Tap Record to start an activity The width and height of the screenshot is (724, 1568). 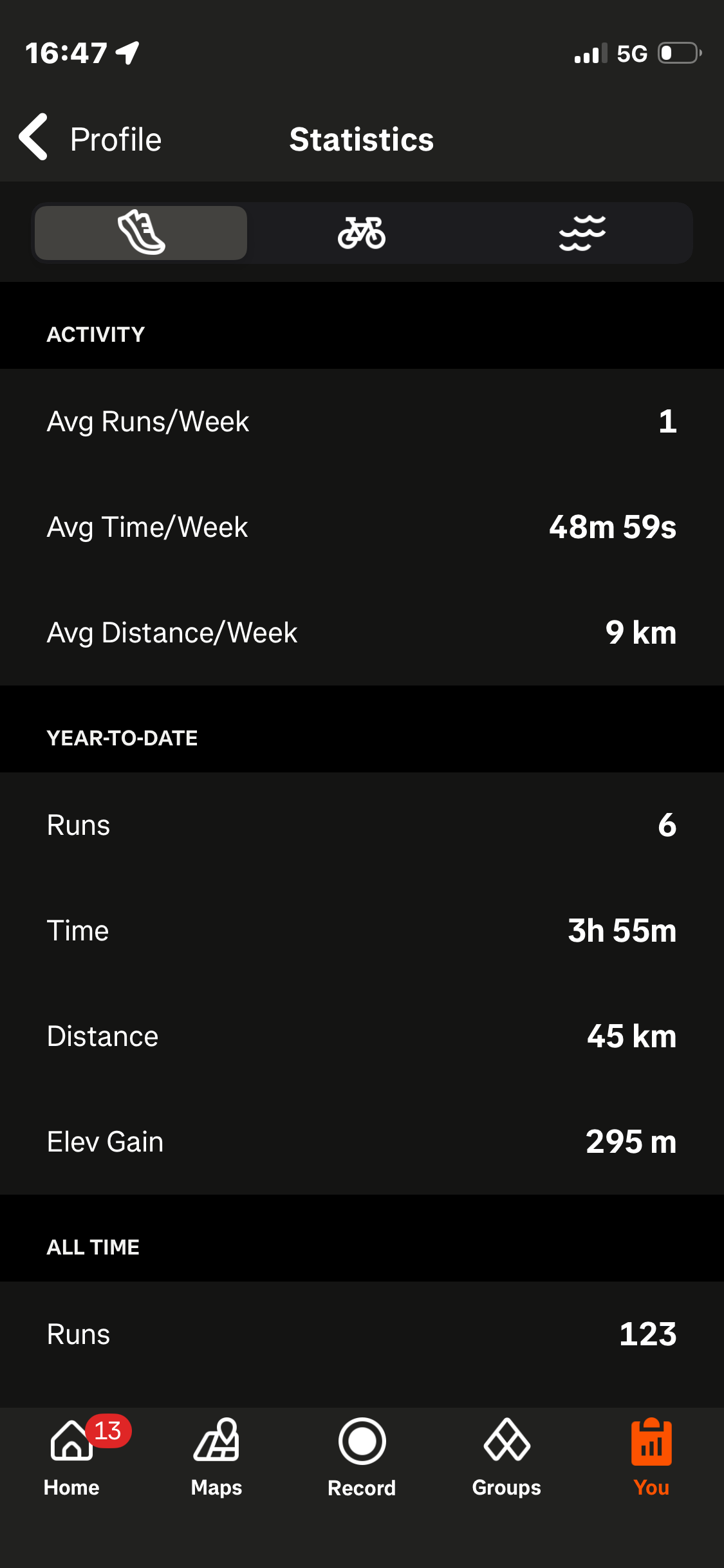click(362, 1457)
